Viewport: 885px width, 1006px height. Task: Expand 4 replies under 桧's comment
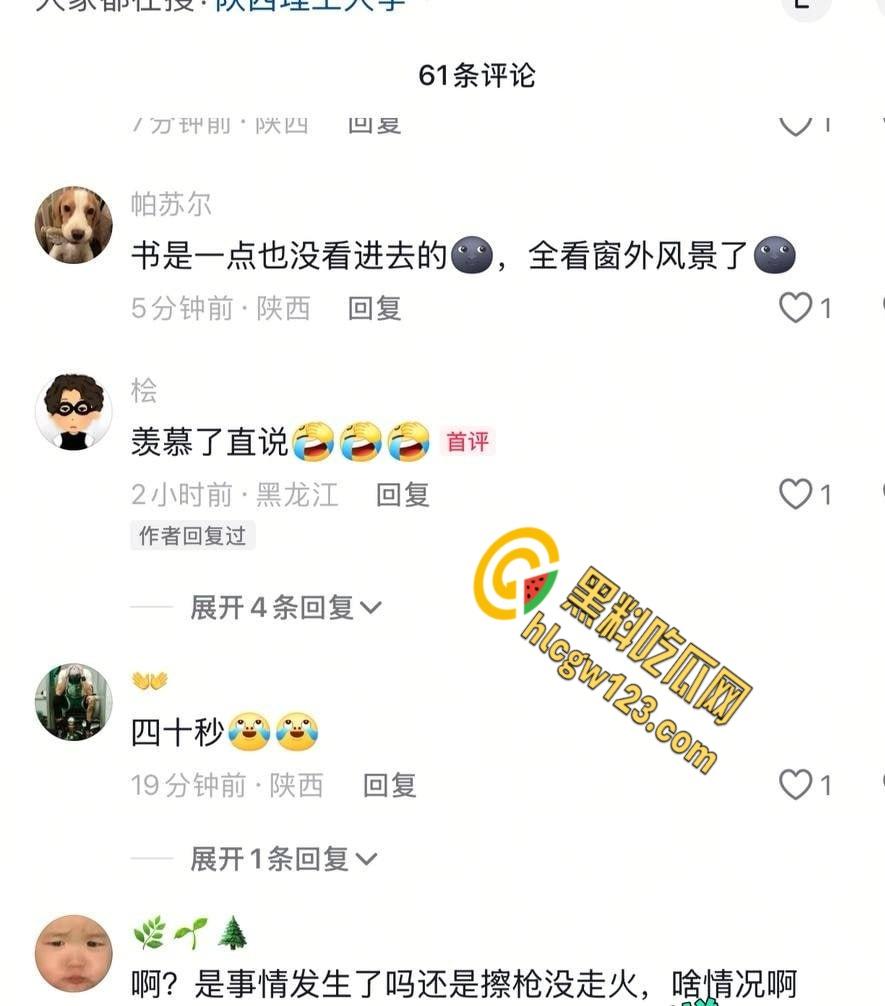click(285, 607)
